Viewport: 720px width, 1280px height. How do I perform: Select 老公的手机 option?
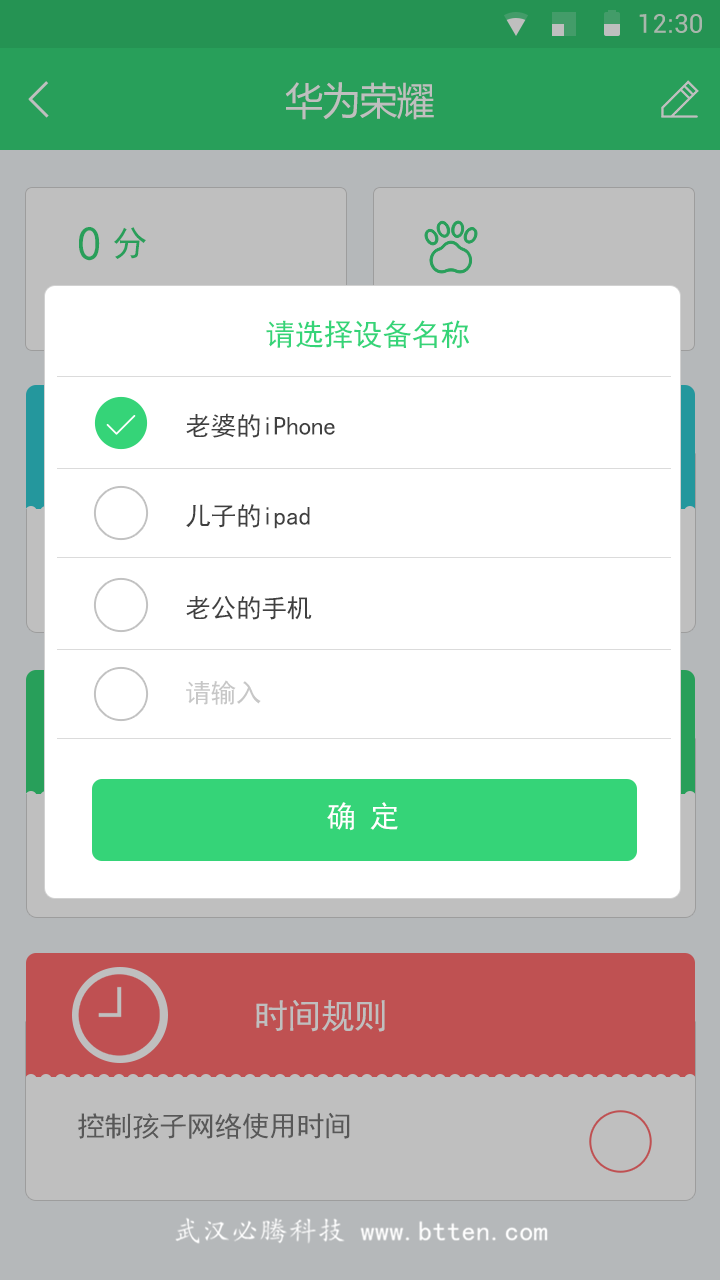[364, 604]
